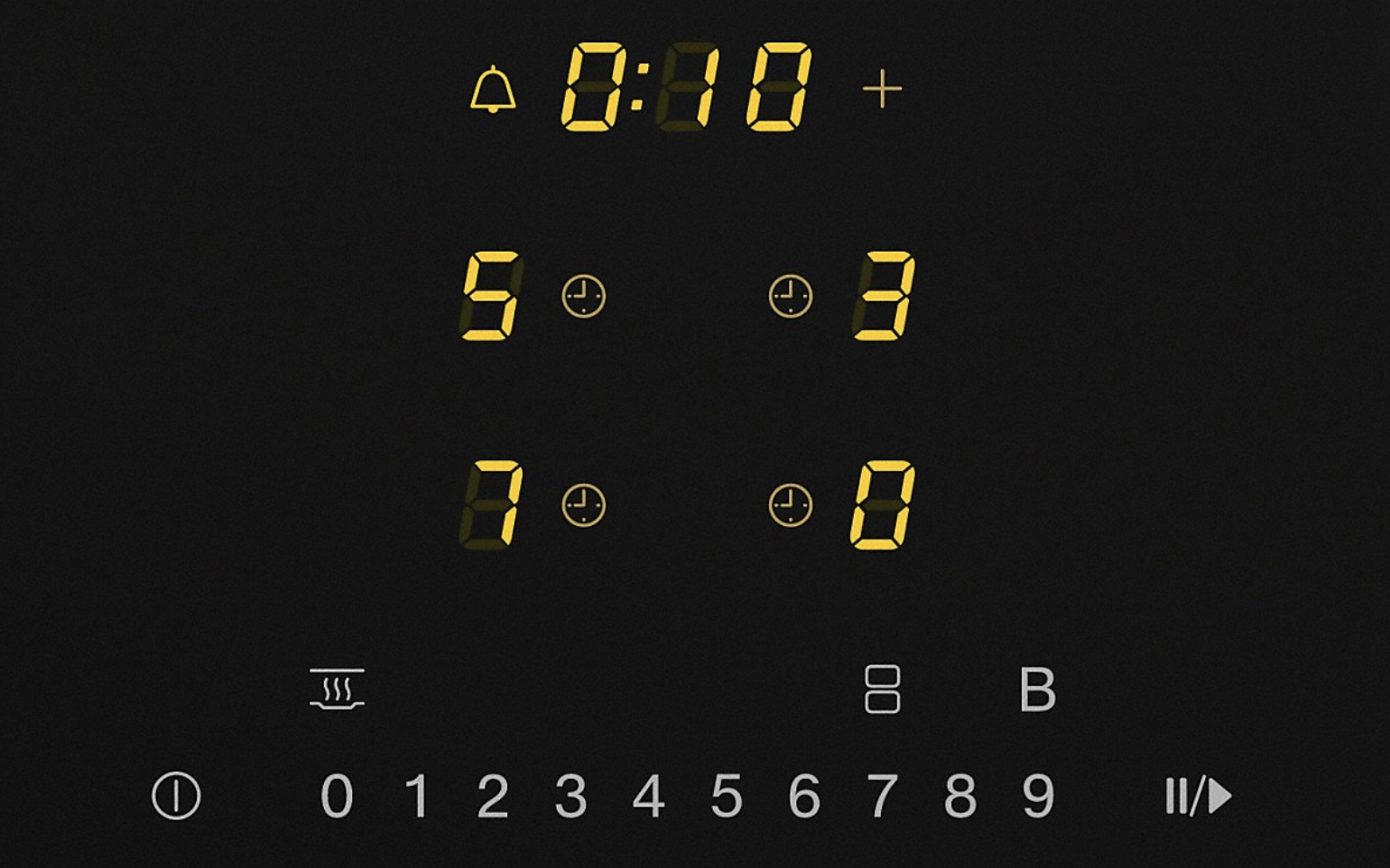Tap the plus next to the timer
Viewport: 1390px width, 868px height.
[882, 89]
